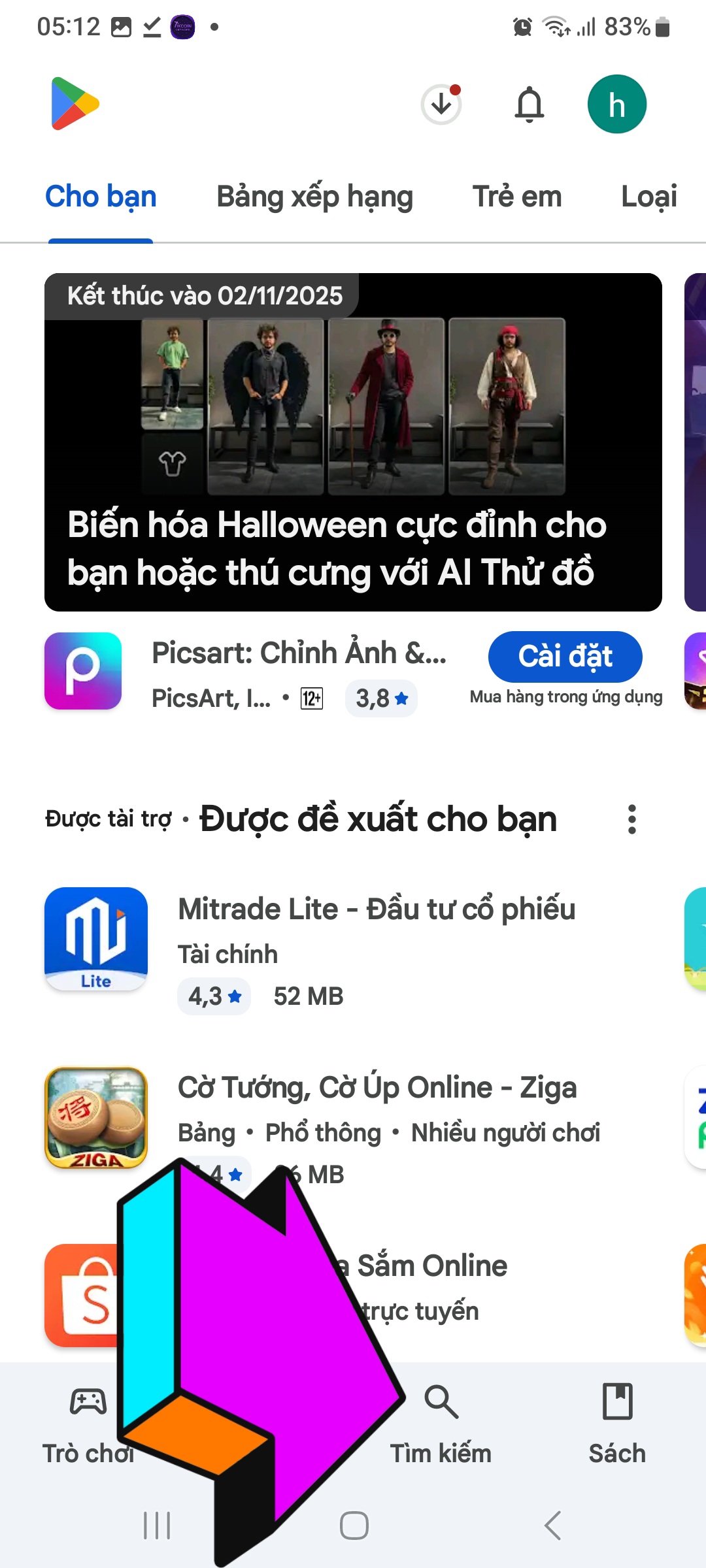The height and width of the screenshot is (1568, 706).
Task: Open overflow menu for sponsored suggestions
Action: tap(631, 819)
